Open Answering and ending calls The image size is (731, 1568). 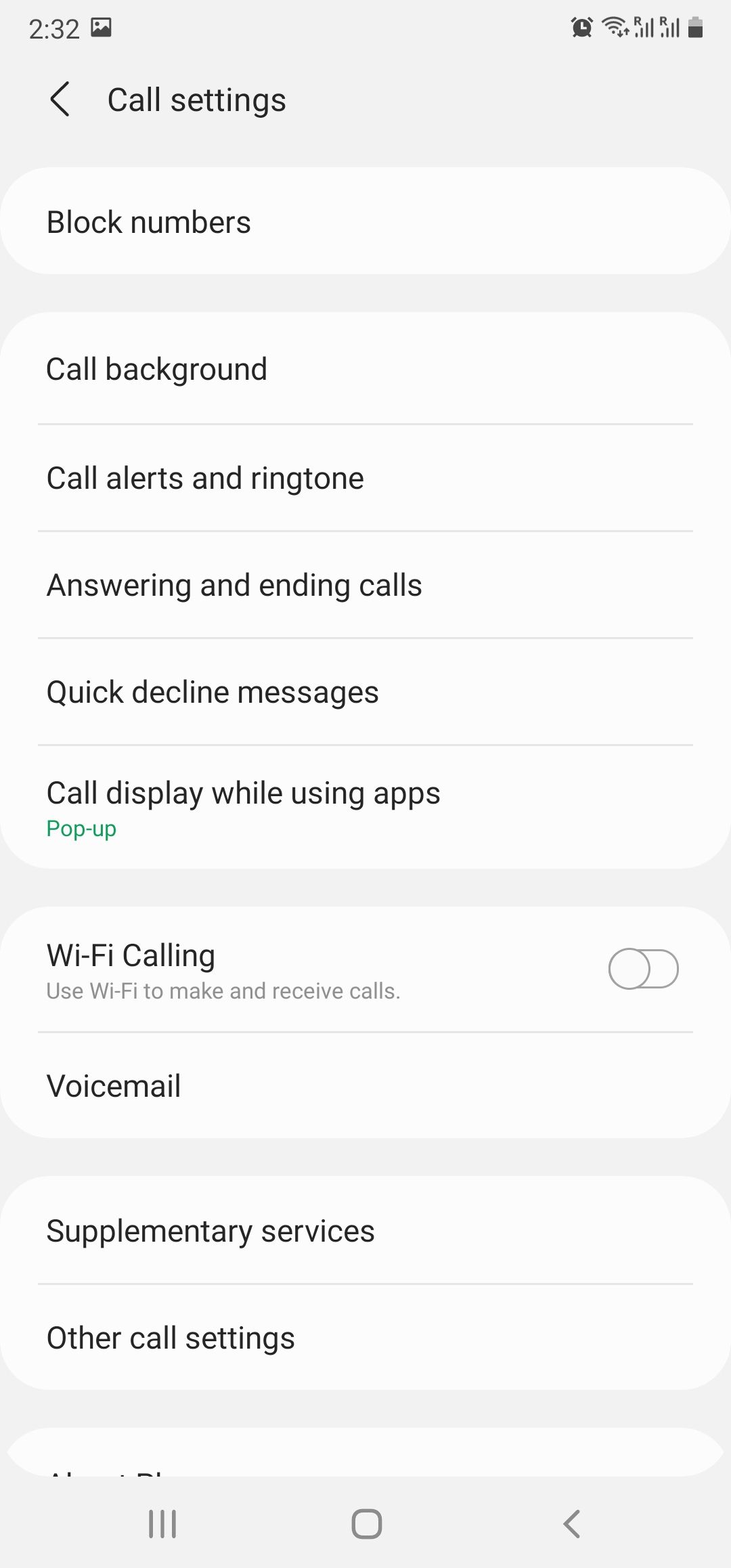tap(365, 584)
